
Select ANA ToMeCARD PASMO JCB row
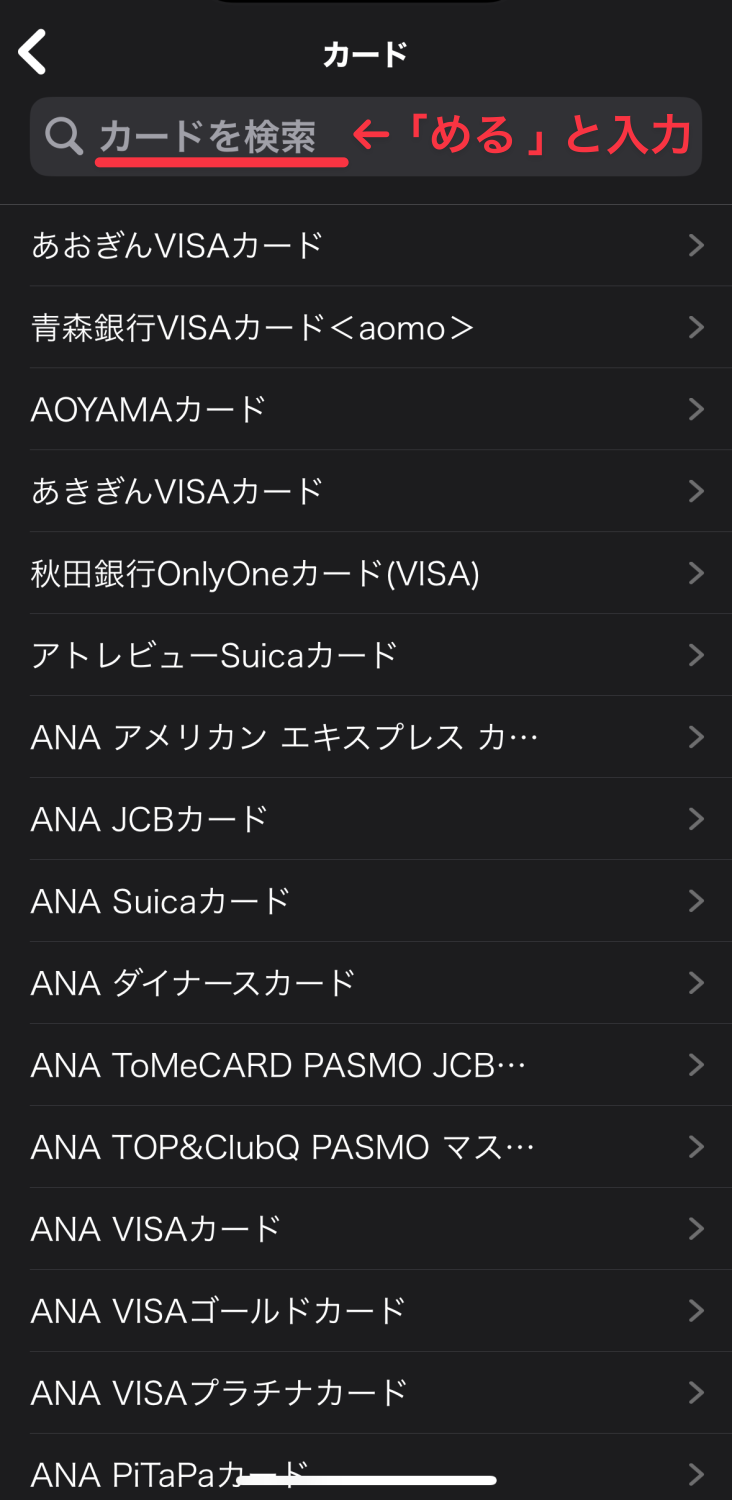coord(366,1066)
